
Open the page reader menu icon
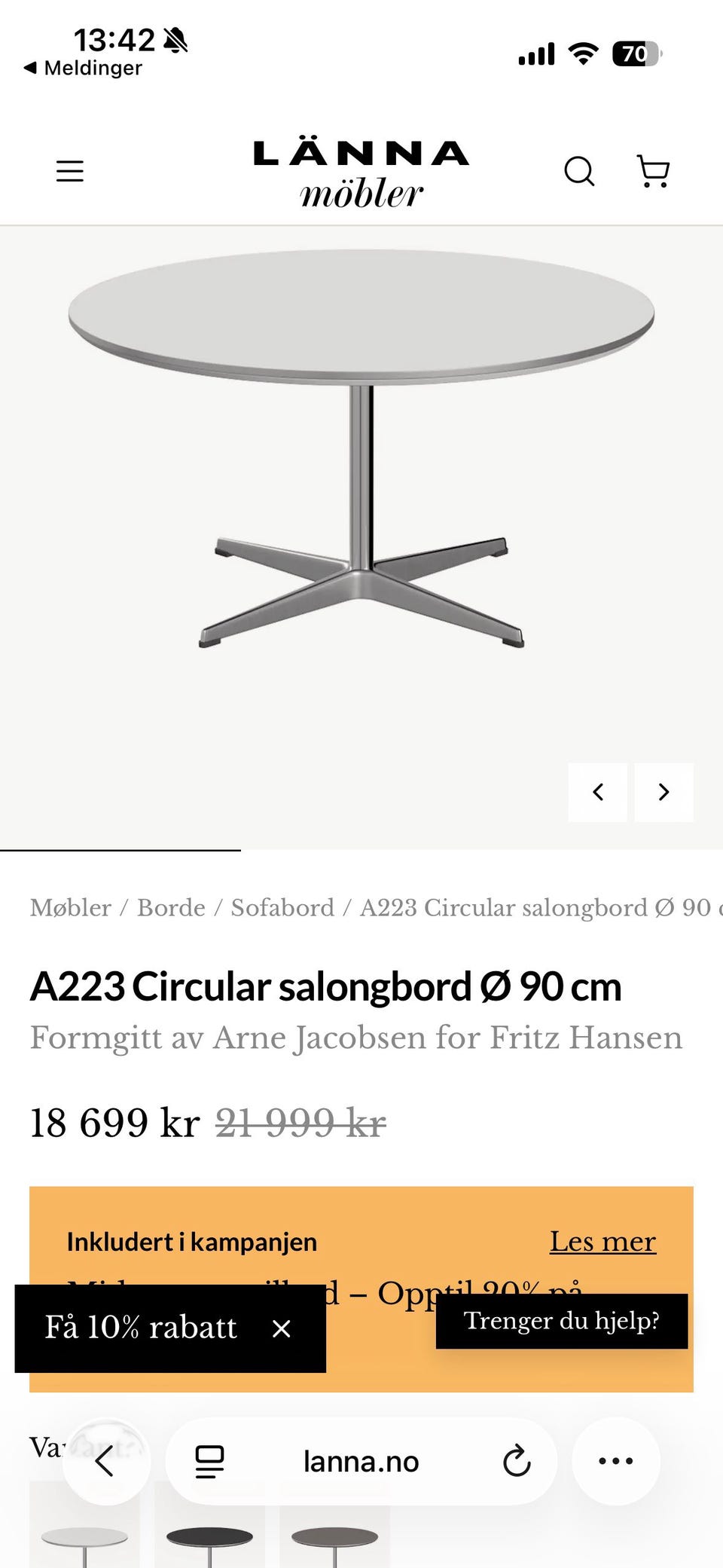[209, 1461]
